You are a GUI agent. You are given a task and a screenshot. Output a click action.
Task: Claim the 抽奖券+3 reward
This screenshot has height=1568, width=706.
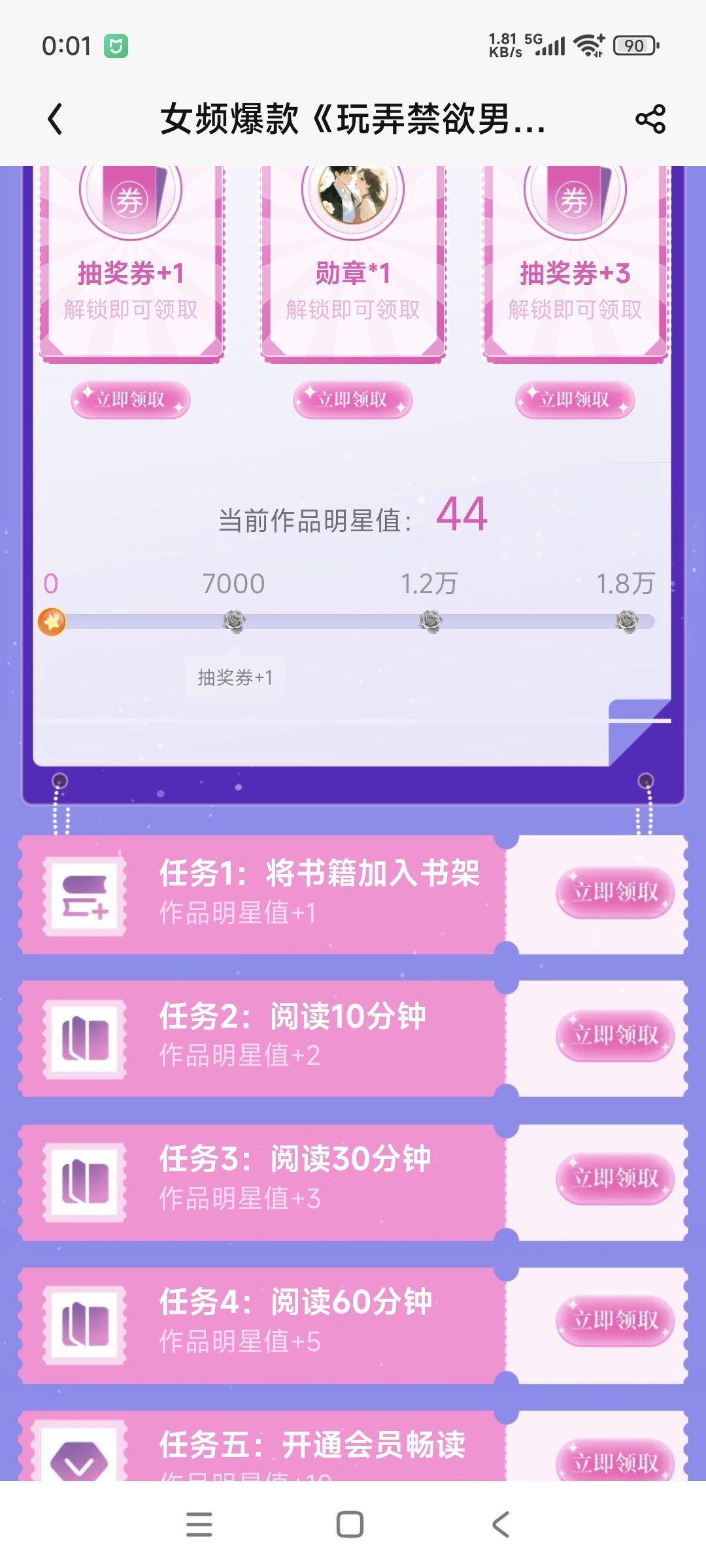click(575, 399)
